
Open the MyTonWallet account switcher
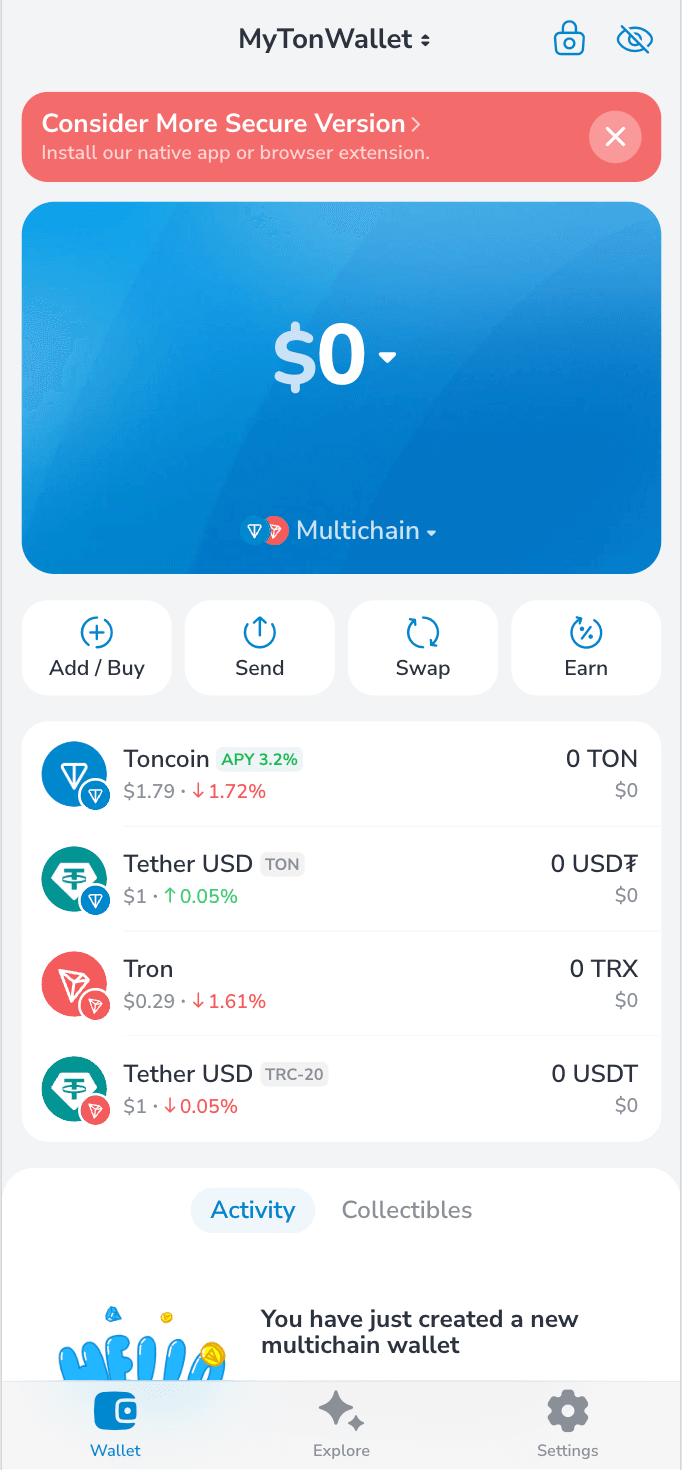(x=334, y=40)
